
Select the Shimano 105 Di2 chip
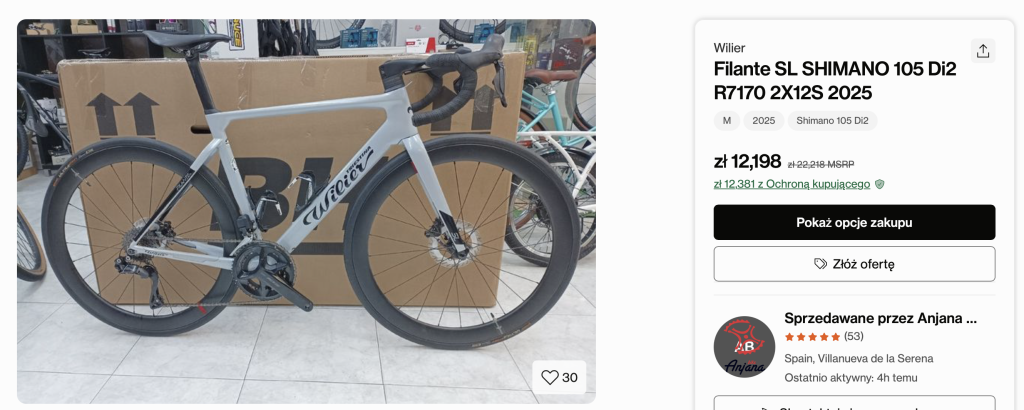click(x=832, y=121)
